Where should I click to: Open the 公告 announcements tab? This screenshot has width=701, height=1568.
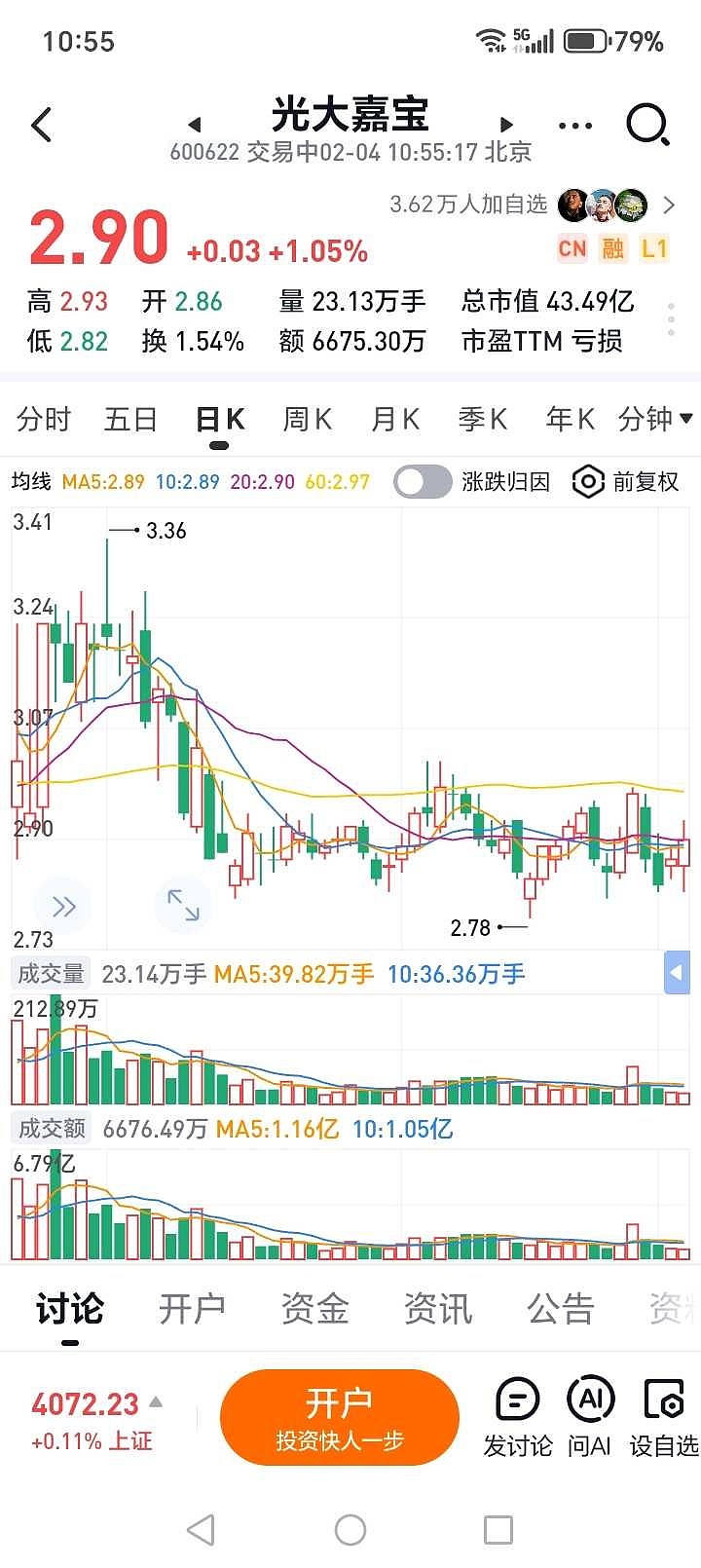click(560, 1310)
